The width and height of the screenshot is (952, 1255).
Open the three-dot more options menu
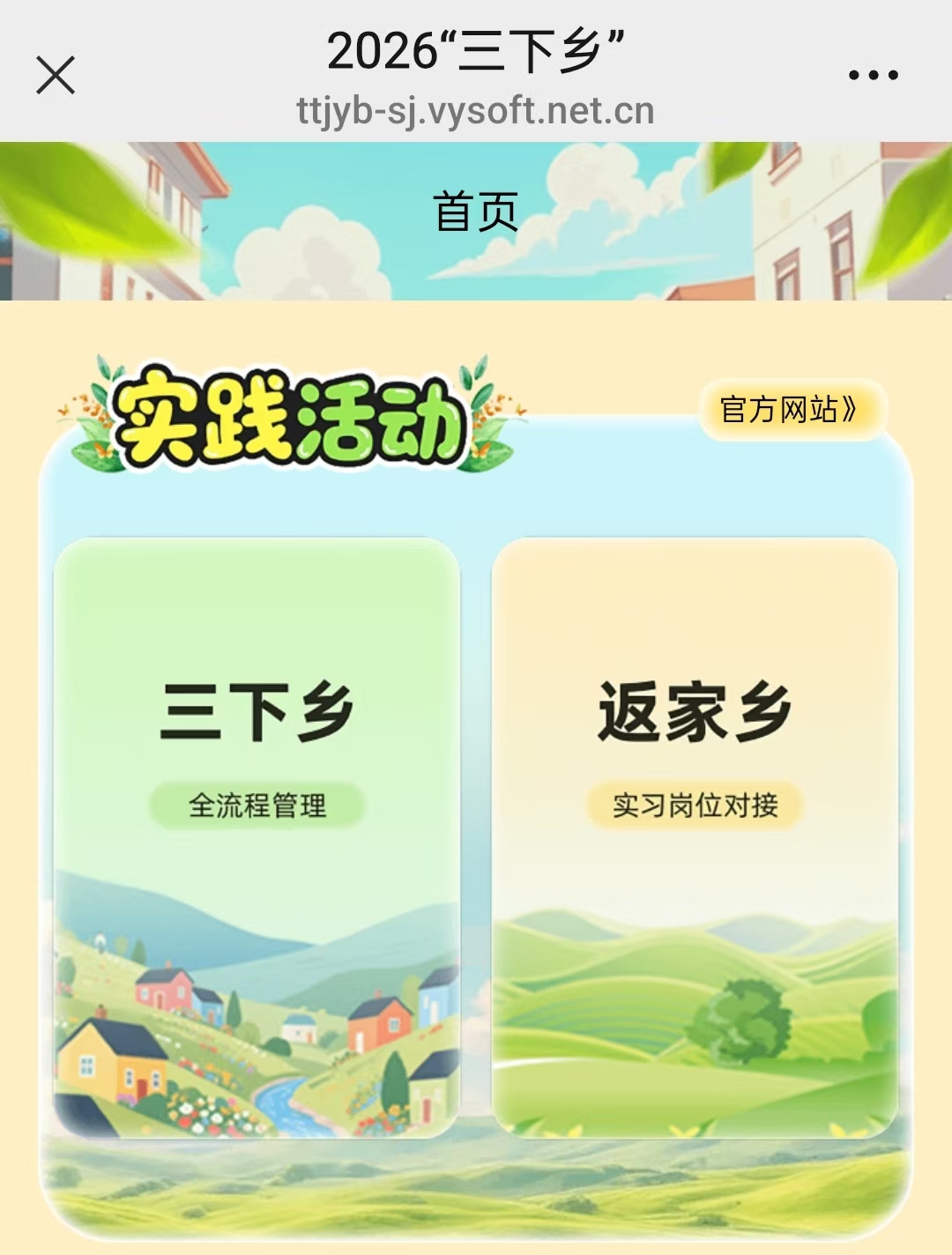[873, 75]
